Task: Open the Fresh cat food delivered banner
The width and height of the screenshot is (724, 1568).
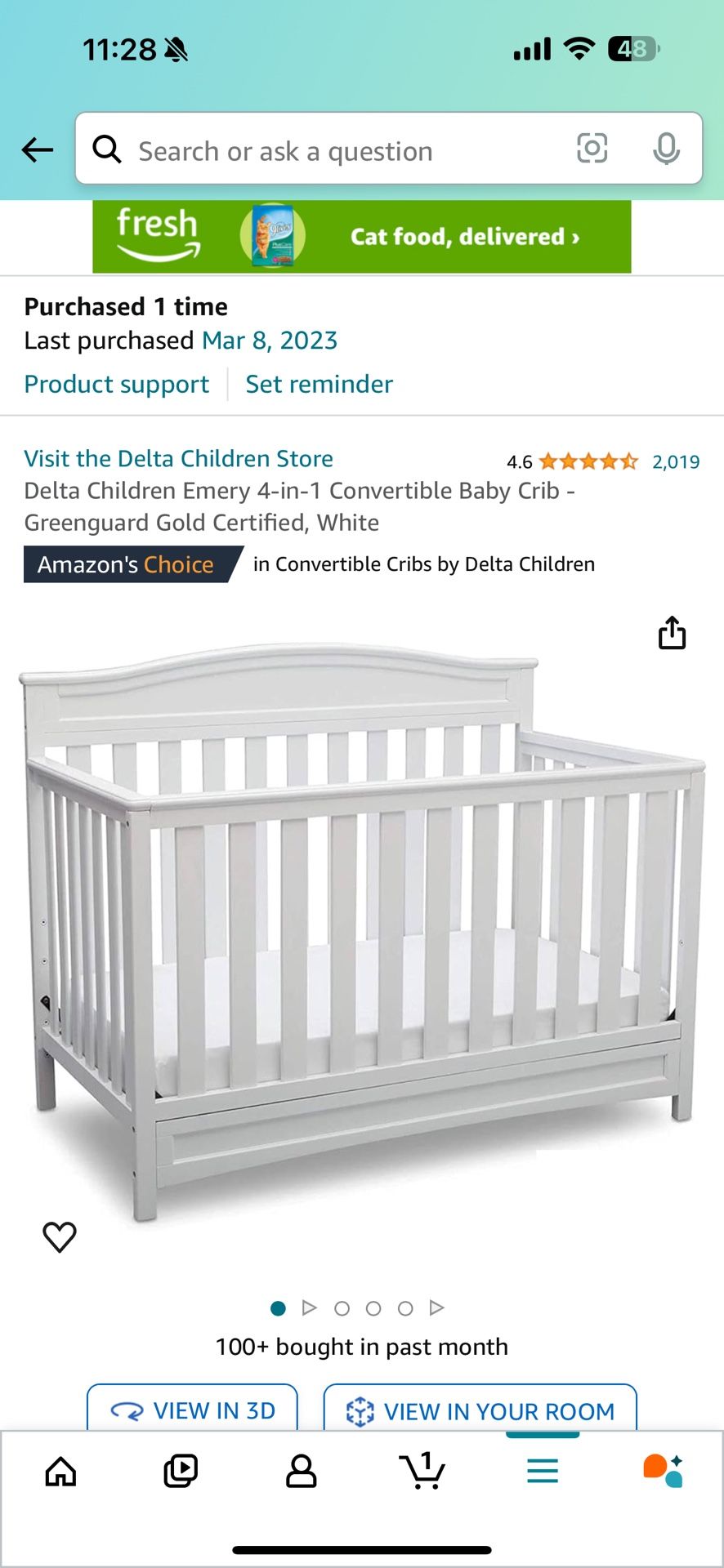Action: [x=361, y=237]
